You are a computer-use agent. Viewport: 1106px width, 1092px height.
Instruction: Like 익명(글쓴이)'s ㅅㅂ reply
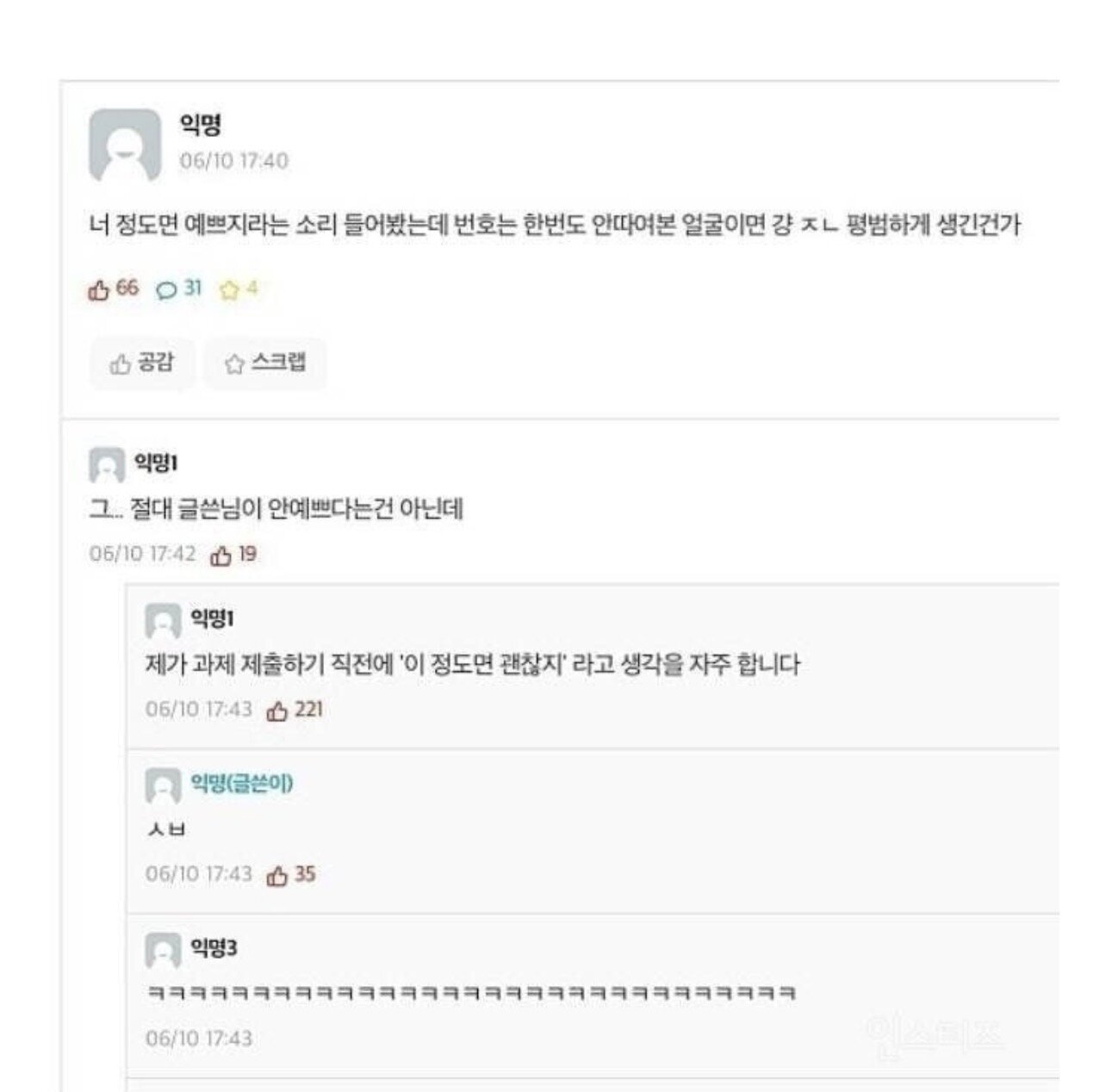277,876
